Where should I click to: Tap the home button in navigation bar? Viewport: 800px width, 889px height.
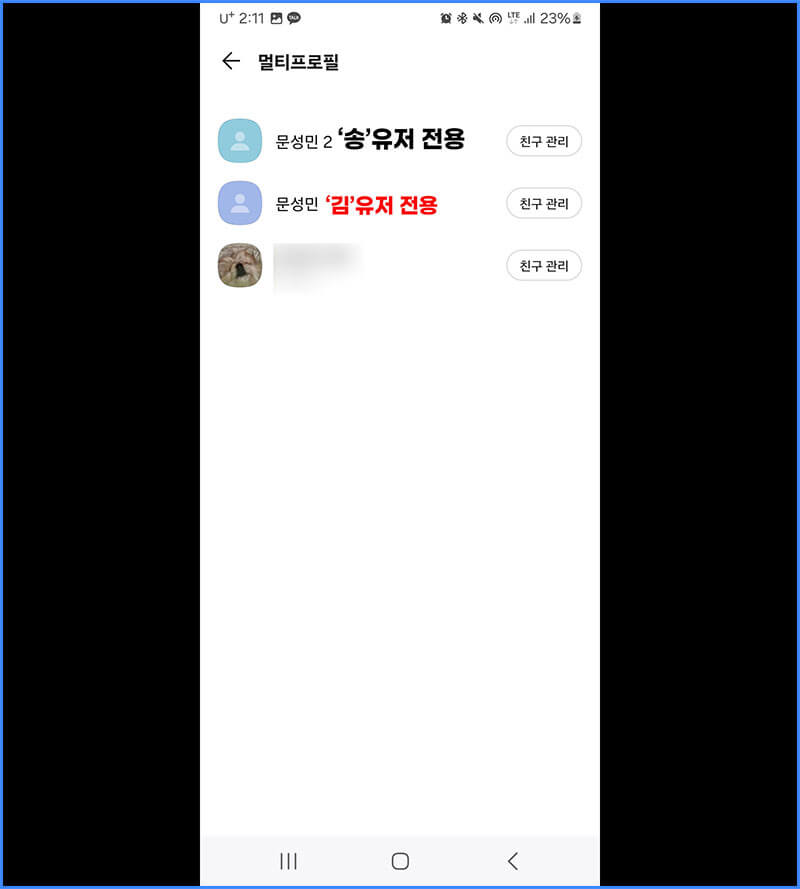tap(400, 860)
